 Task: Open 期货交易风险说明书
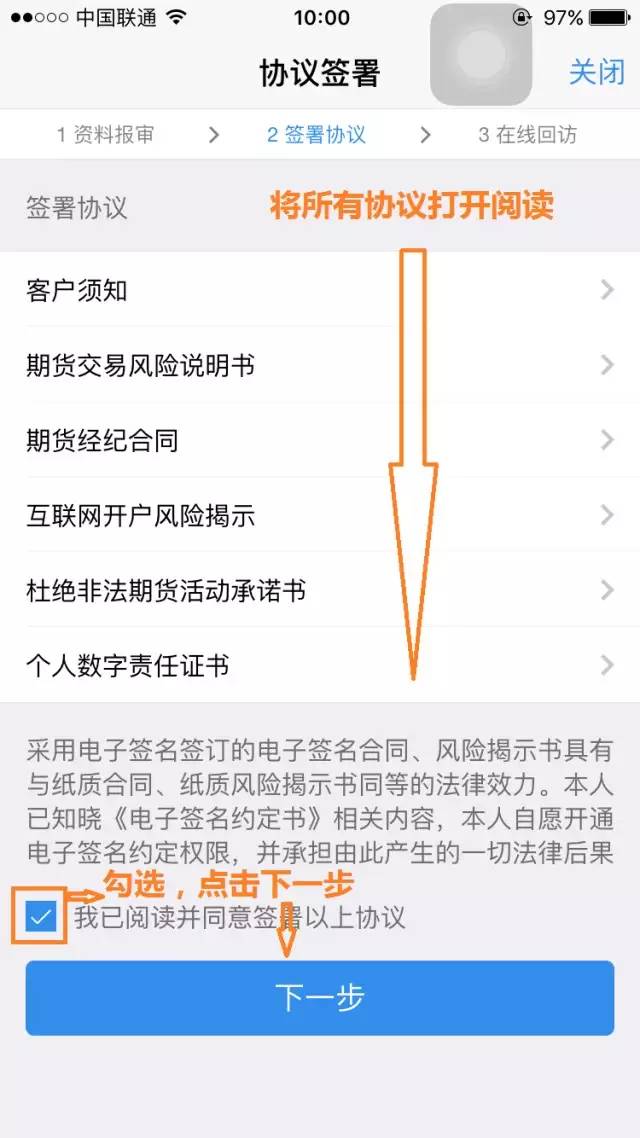[x=320, y=366]
